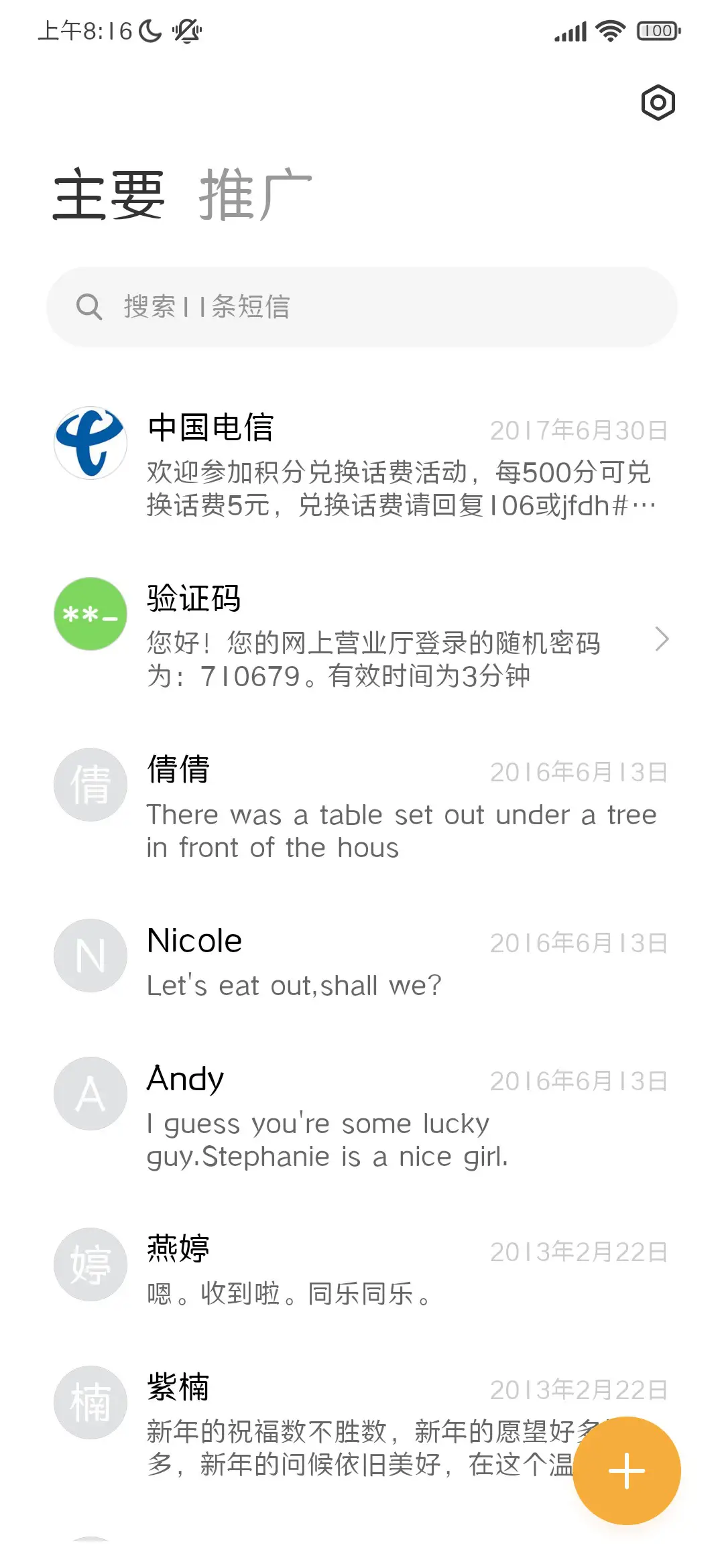This screenshot has width=724, height=1568.
Task: Tap the muted vibration status icon
Action: pos(186,31)
